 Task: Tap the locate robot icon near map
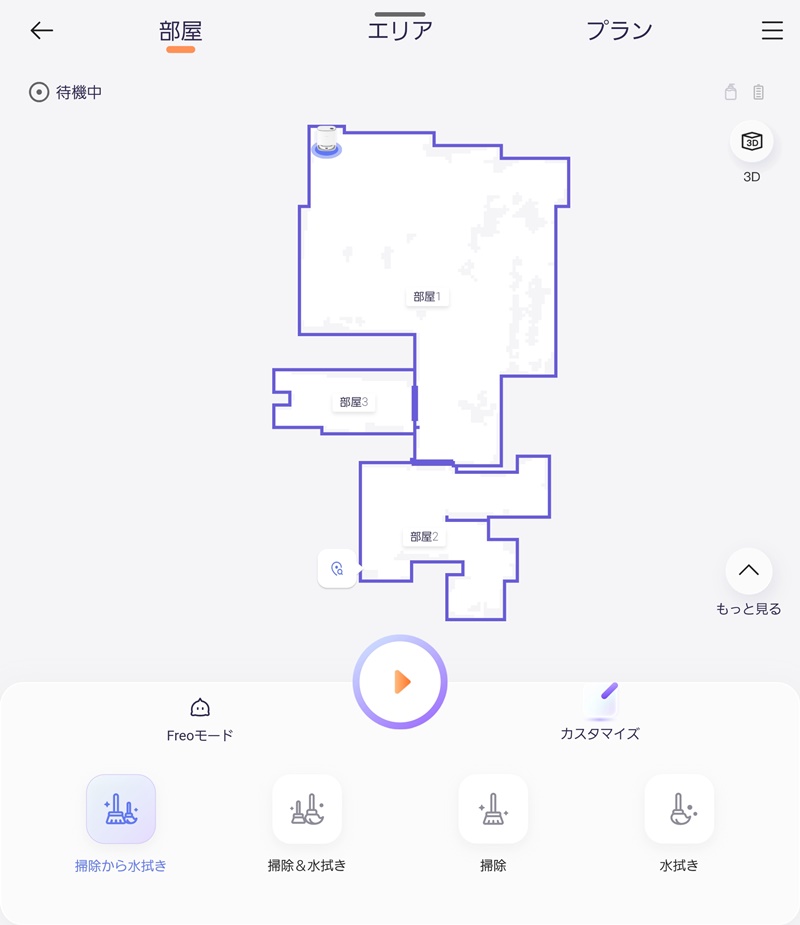[337, 569]
